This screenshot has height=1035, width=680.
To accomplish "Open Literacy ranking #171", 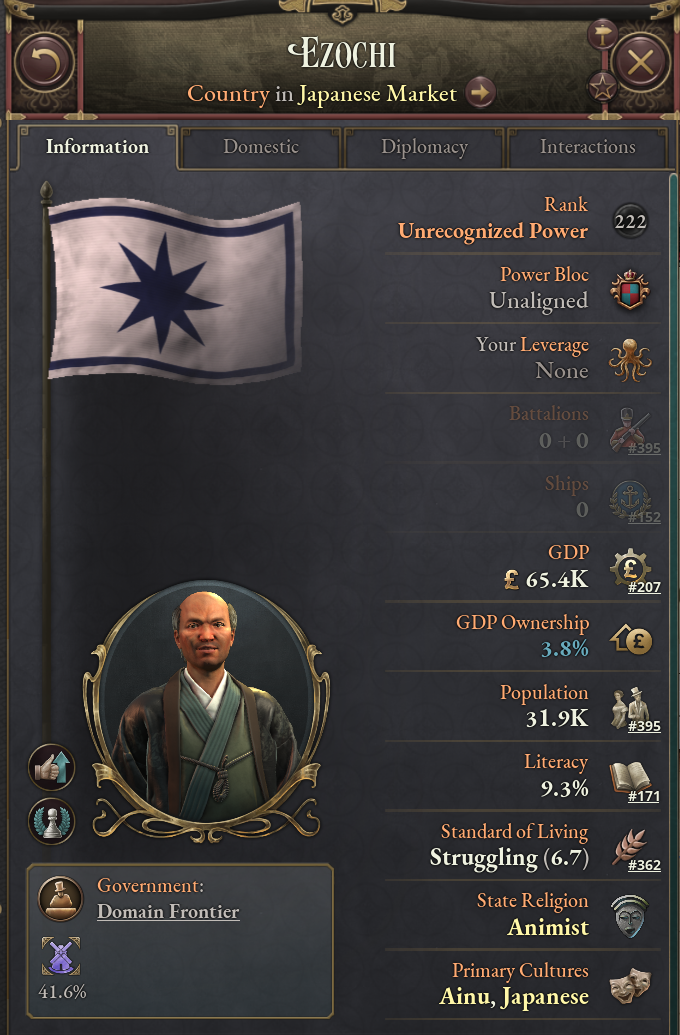I will [x=643, y=796].
